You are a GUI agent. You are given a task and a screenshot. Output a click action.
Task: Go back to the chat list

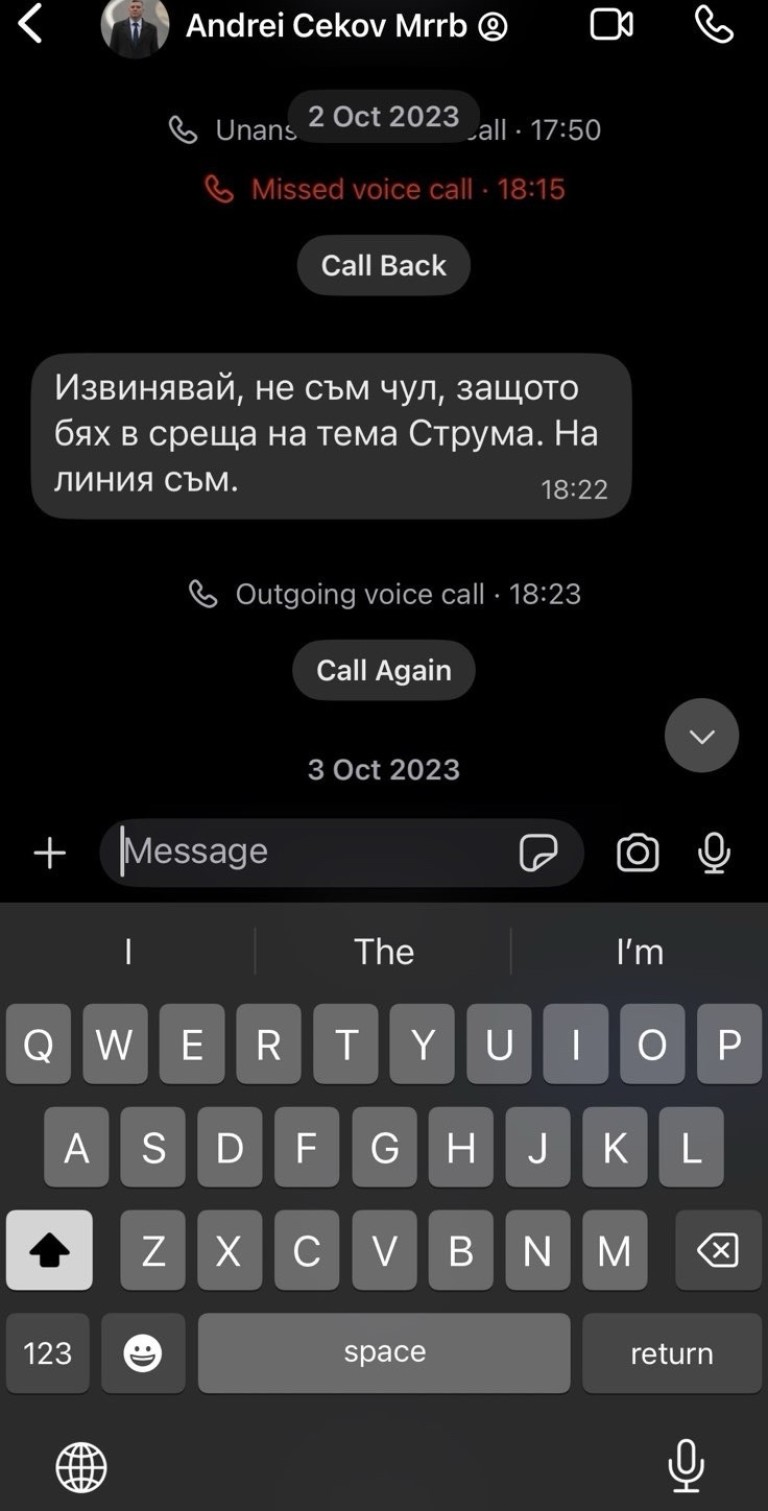[x=30, y=24]
